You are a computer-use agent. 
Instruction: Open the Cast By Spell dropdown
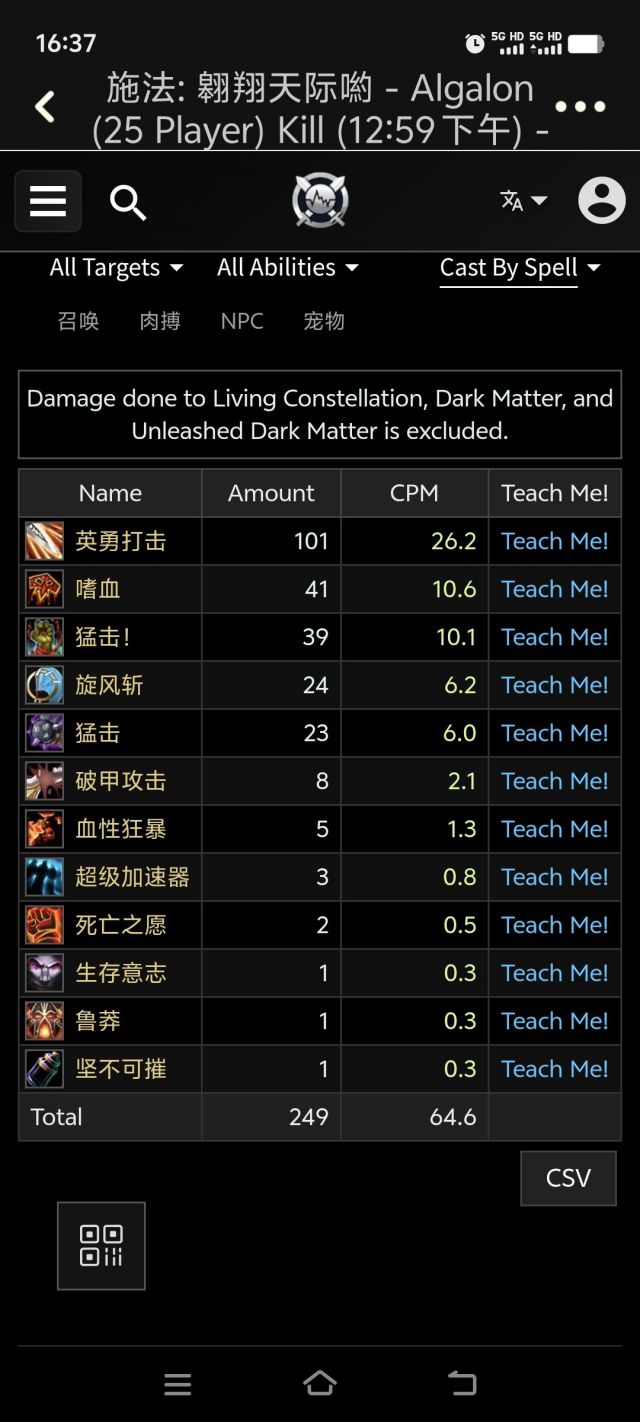point(519,268)
